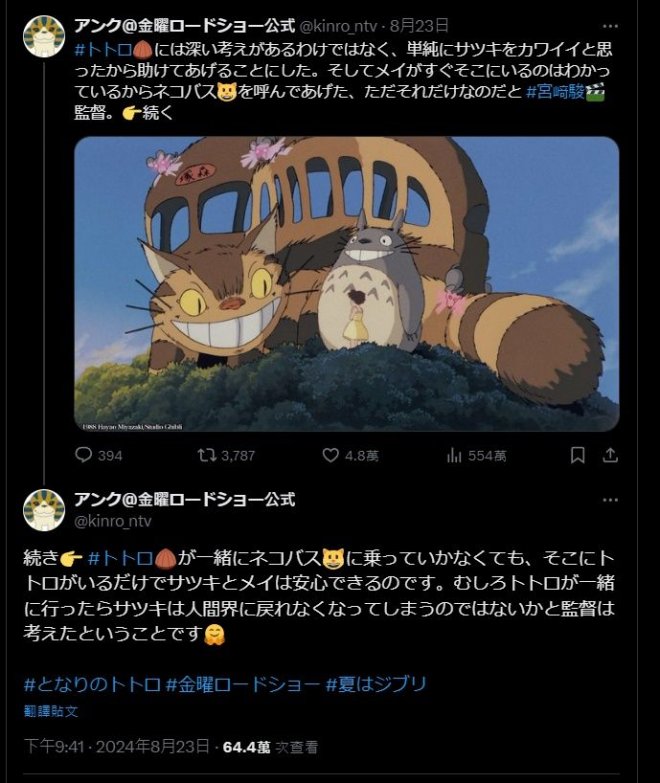Screen dimensions: 660x783
Task: Open the #トトロ hashtag in first tweet
Action: (105, 49)
